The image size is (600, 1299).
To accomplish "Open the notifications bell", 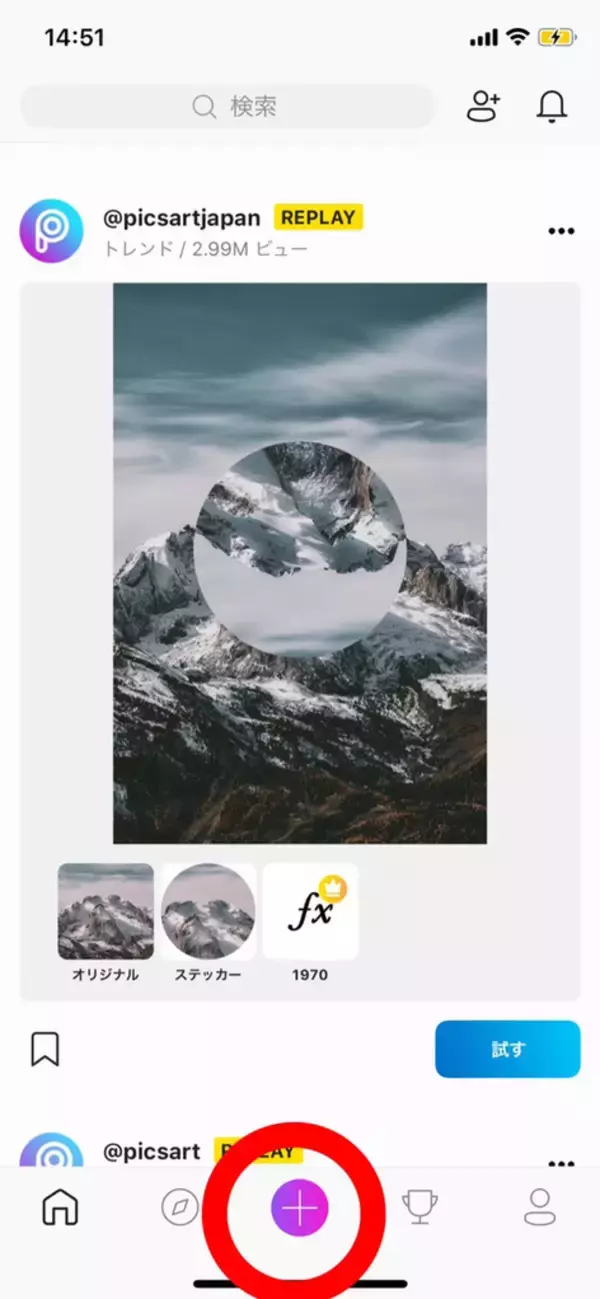I will point(551,106).
